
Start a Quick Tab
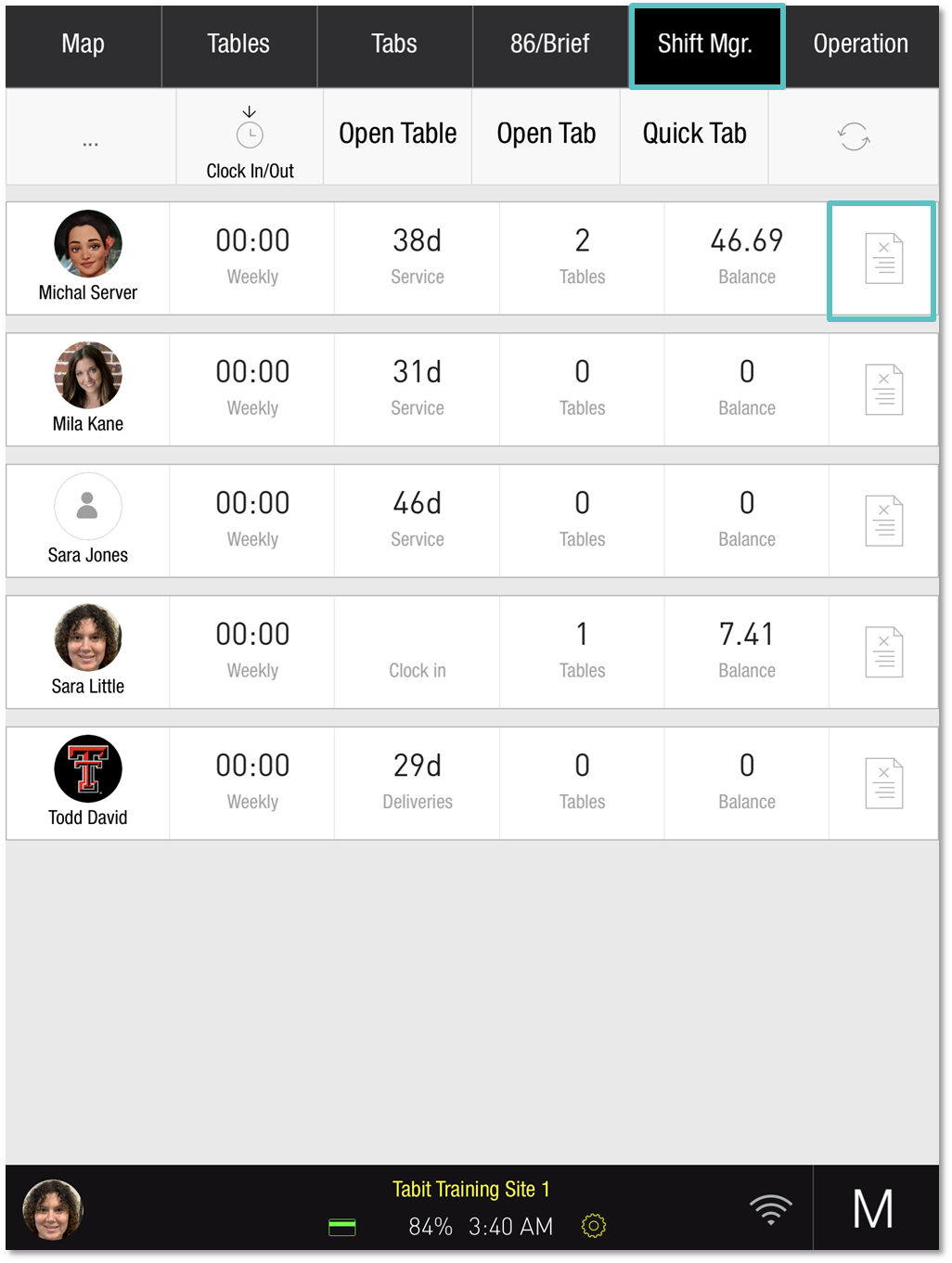(694, 134)
